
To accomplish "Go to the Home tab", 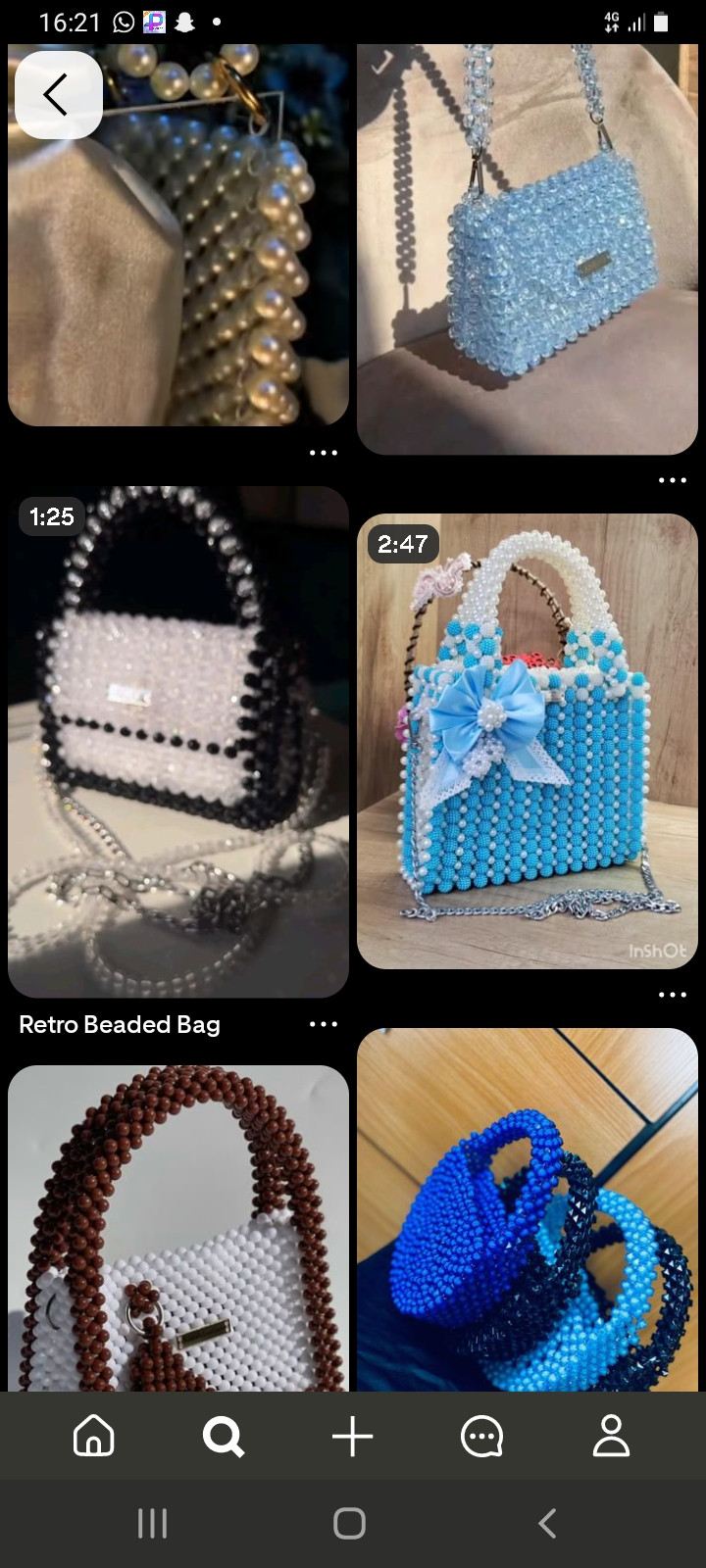I will (x=94, y=1437).
